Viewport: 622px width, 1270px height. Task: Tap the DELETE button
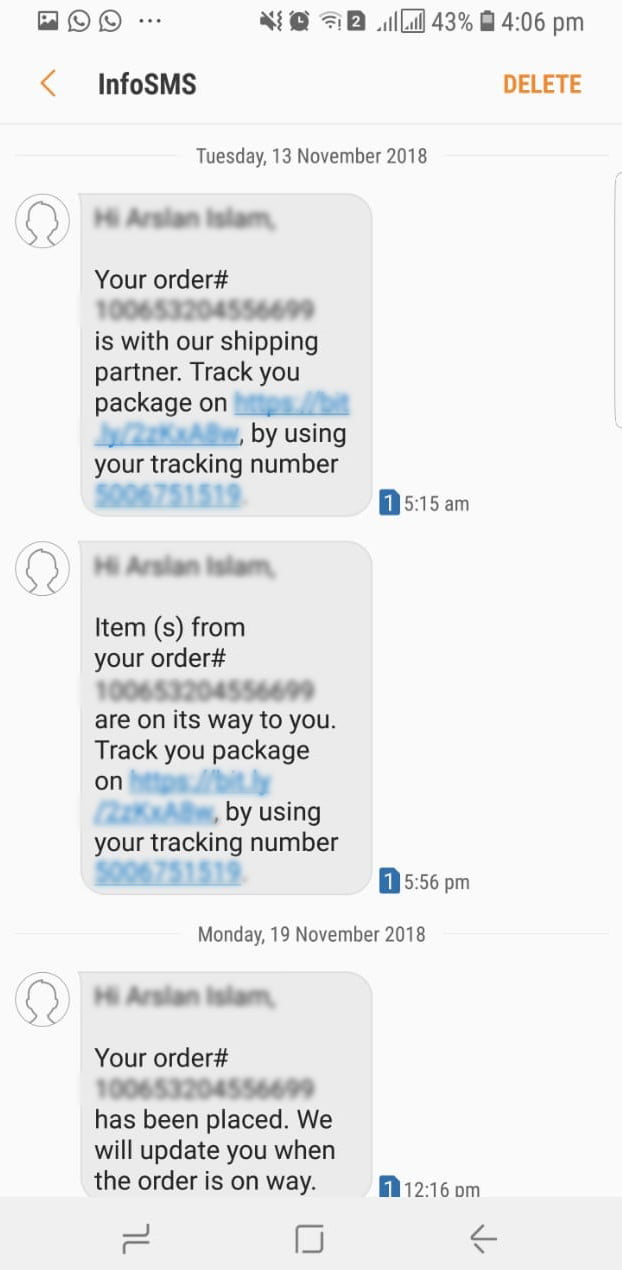542,84
